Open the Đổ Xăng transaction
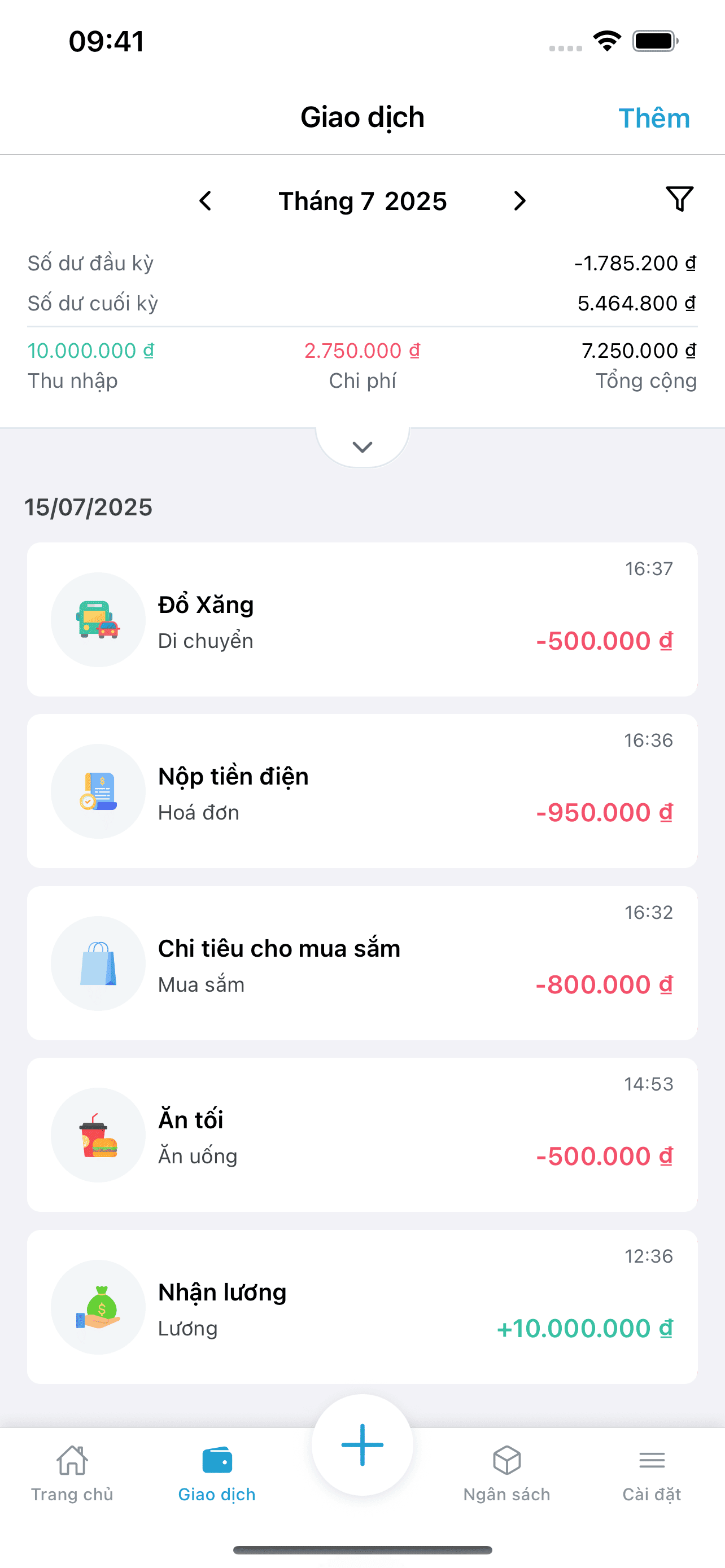The width and height of the screenshot is (725, 1568). pos(362,620)
